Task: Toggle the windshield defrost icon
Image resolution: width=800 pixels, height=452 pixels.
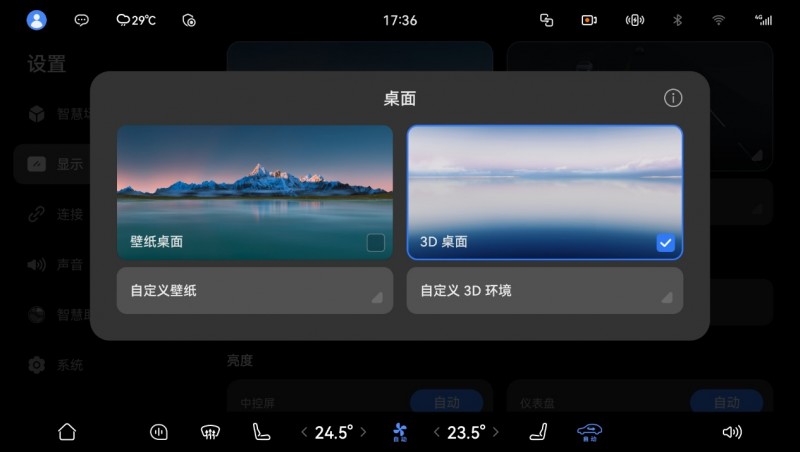Action: point(210,432)
